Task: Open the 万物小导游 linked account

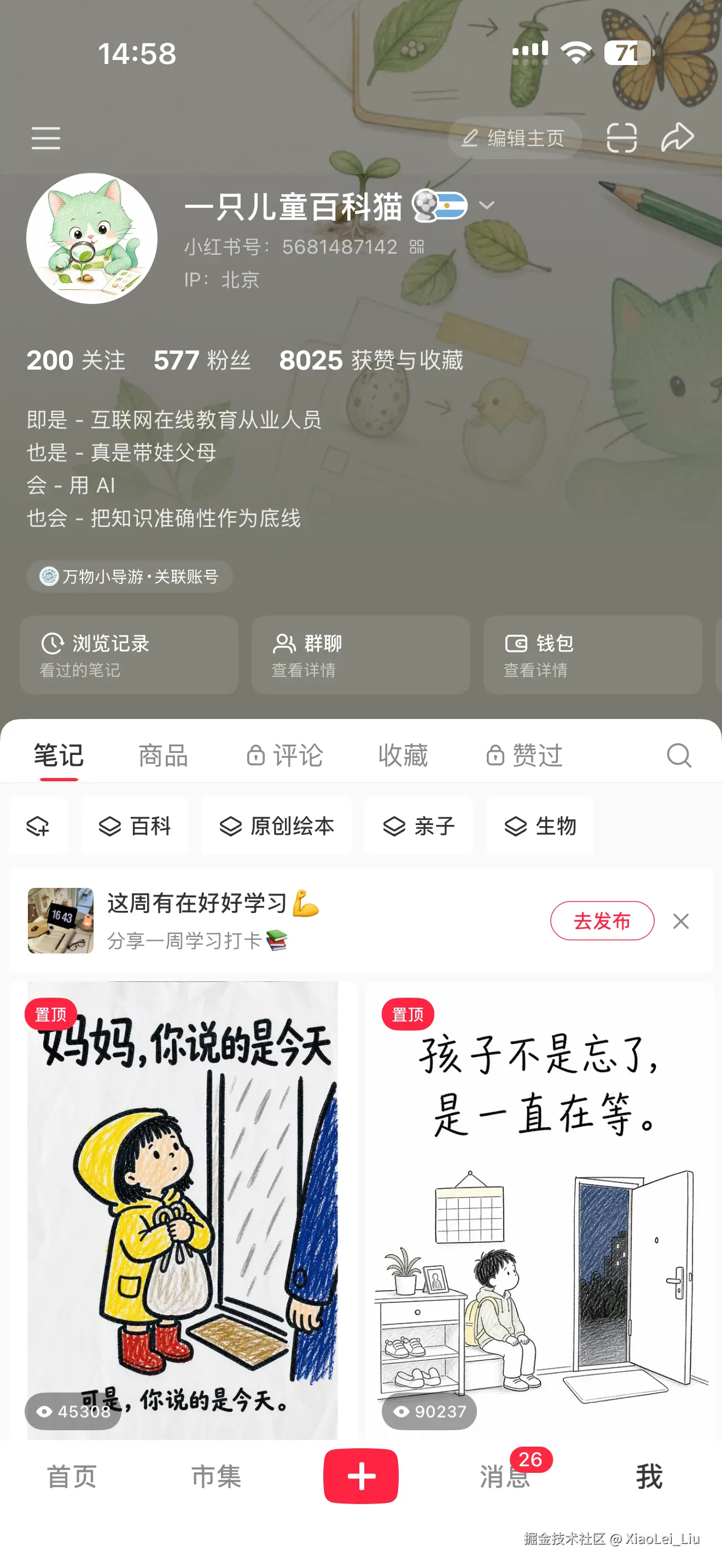Action: click(129, 576)
